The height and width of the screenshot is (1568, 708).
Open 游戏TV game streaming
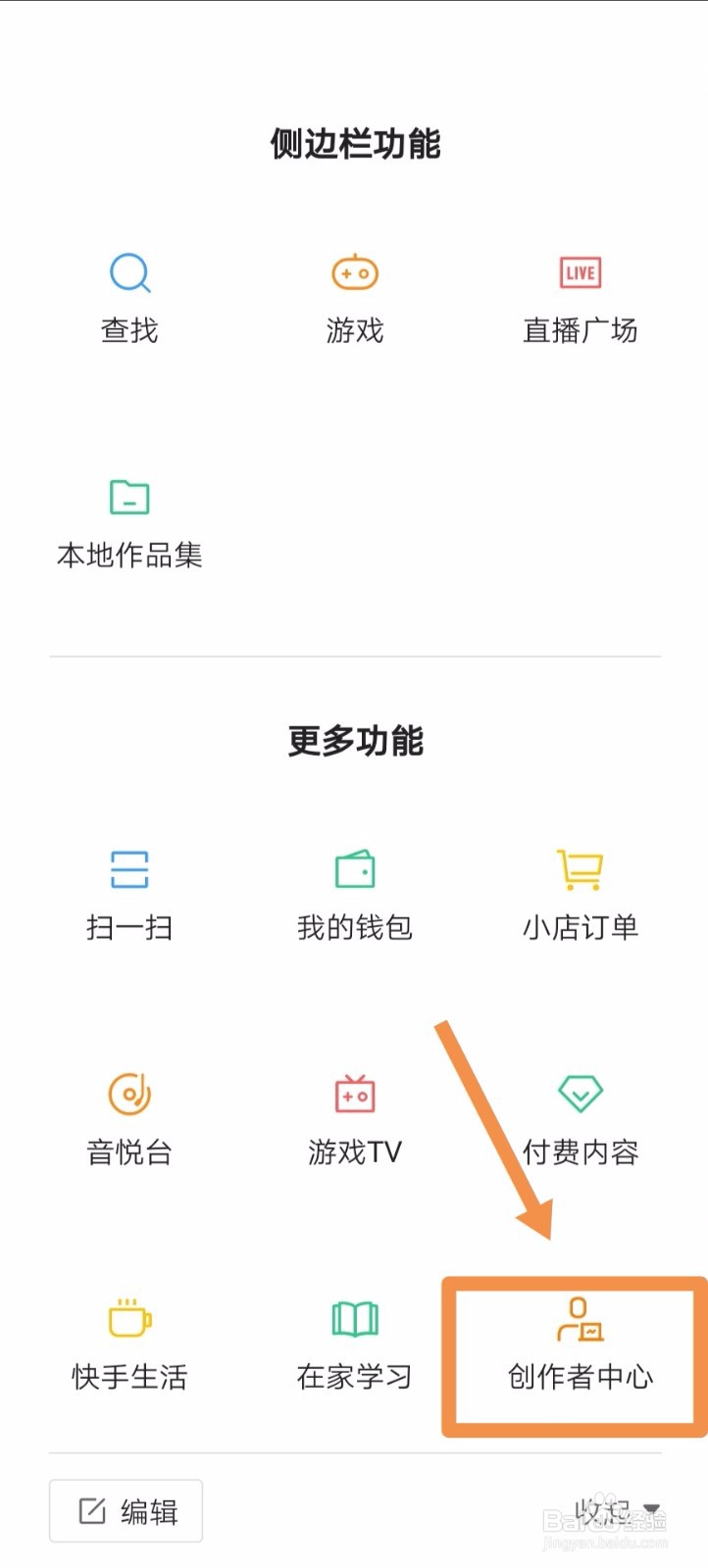coord(355,1117)
